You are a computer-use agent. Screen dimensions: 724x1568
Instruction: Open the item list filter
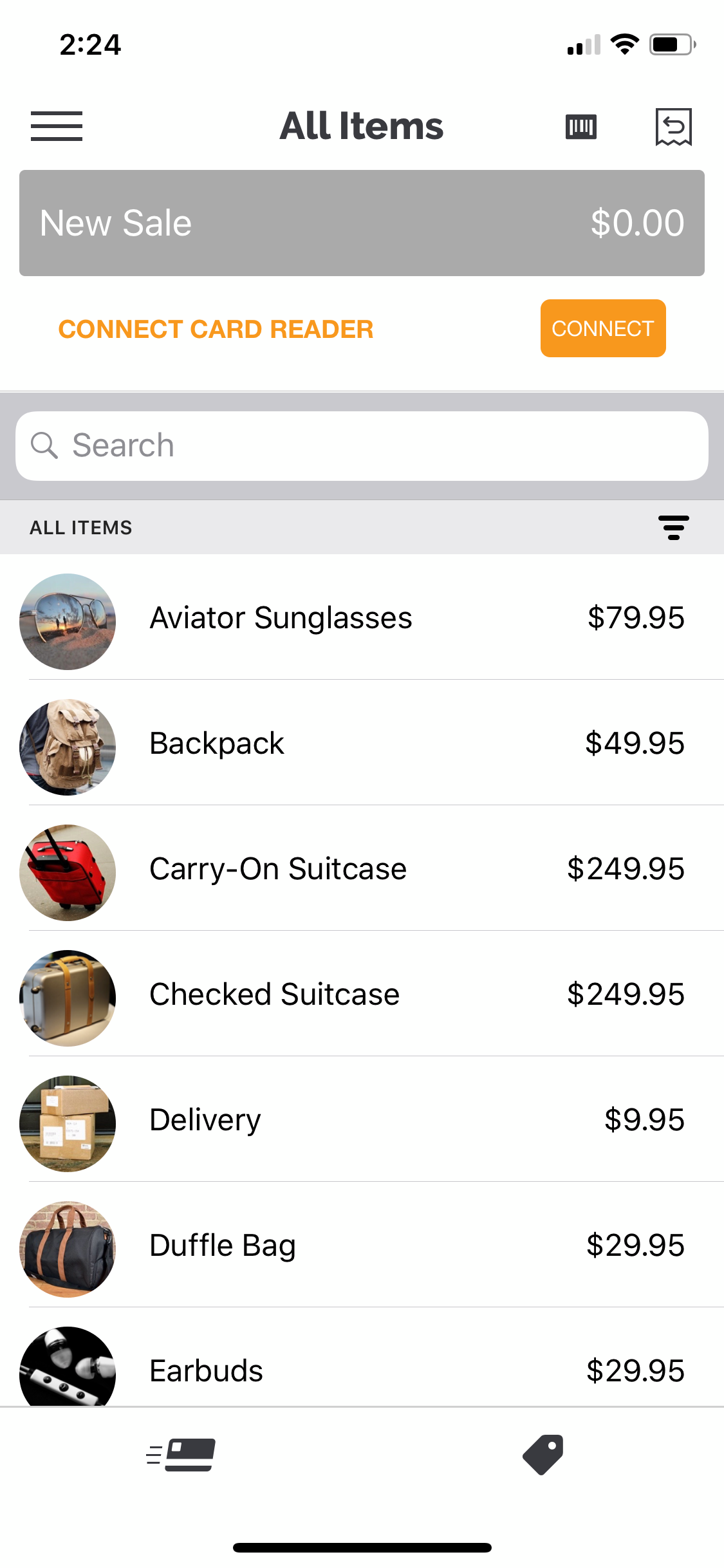click(674, 527)
